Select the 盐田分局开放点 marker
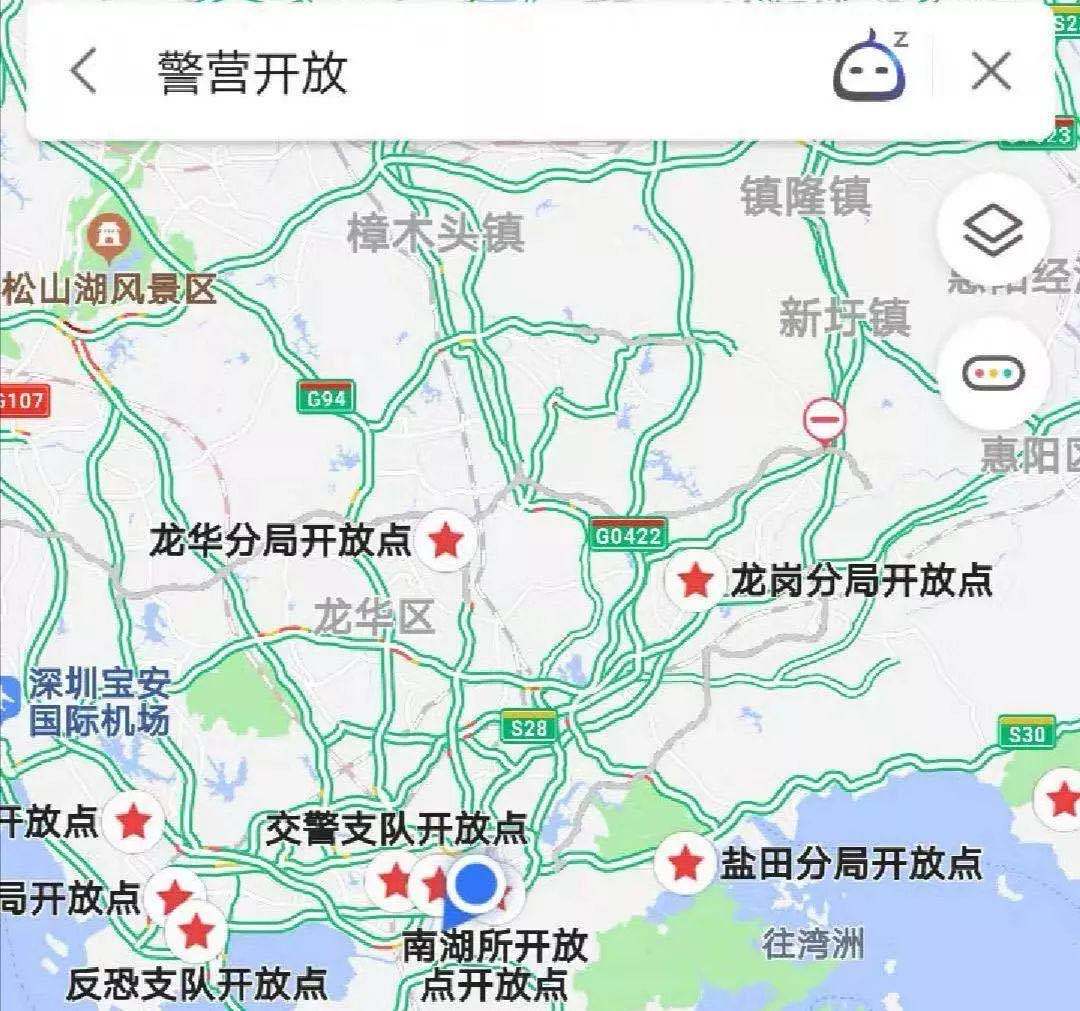The height and width of the screenshot is (1011, 1080). pos(685,862)
